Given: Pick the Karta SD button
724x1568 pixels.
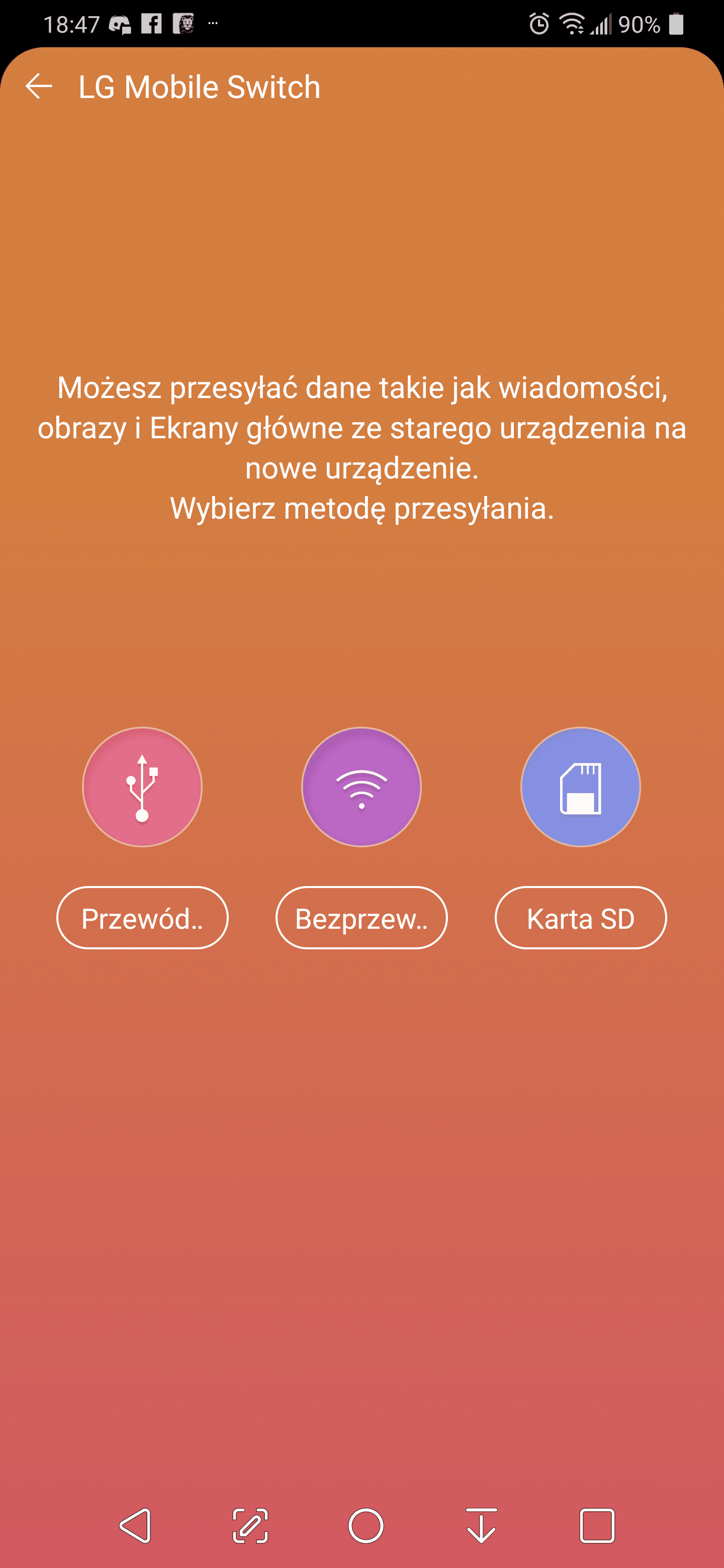Looking at the screenshot, I should (x=581, y=918).
